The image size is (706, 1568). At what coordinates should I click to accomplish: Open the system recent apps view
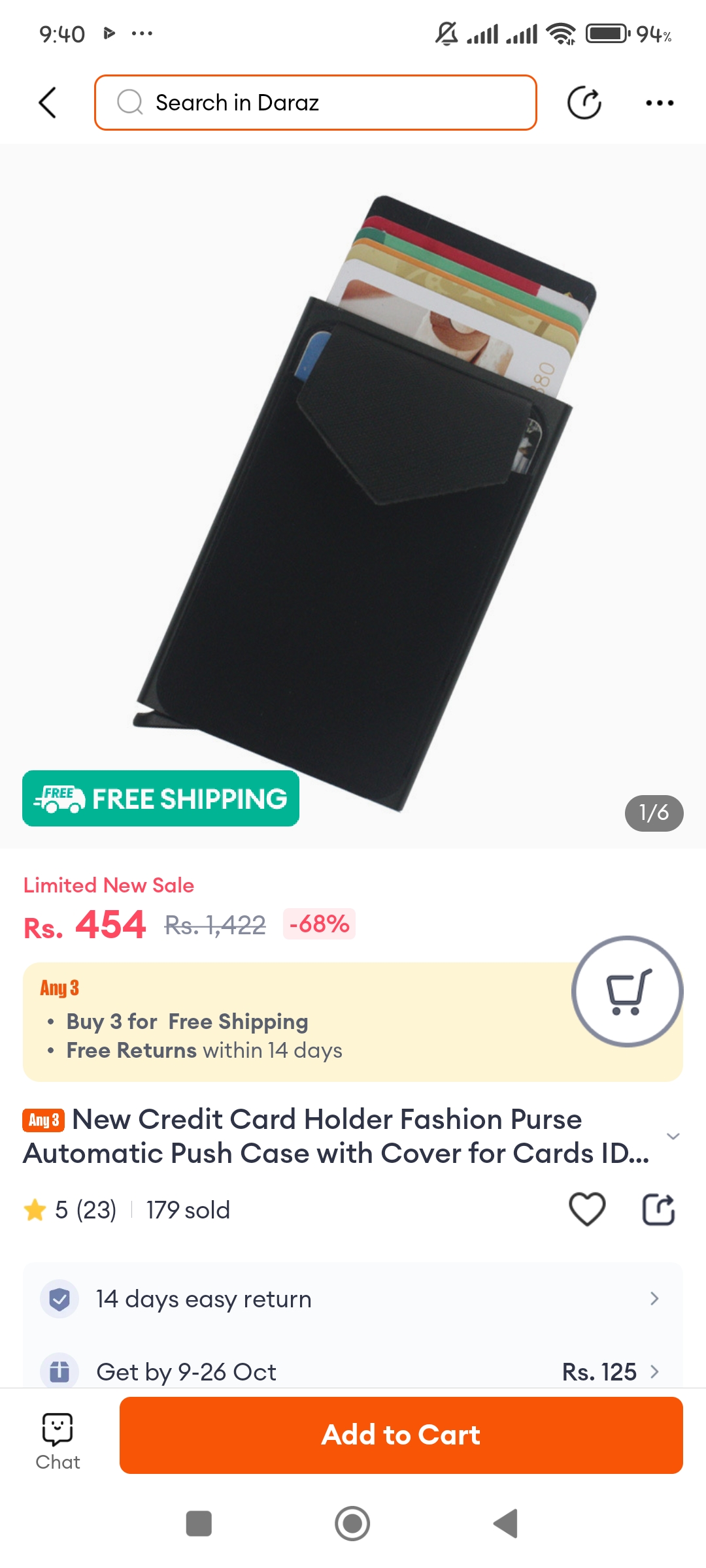coord(199,1524)
